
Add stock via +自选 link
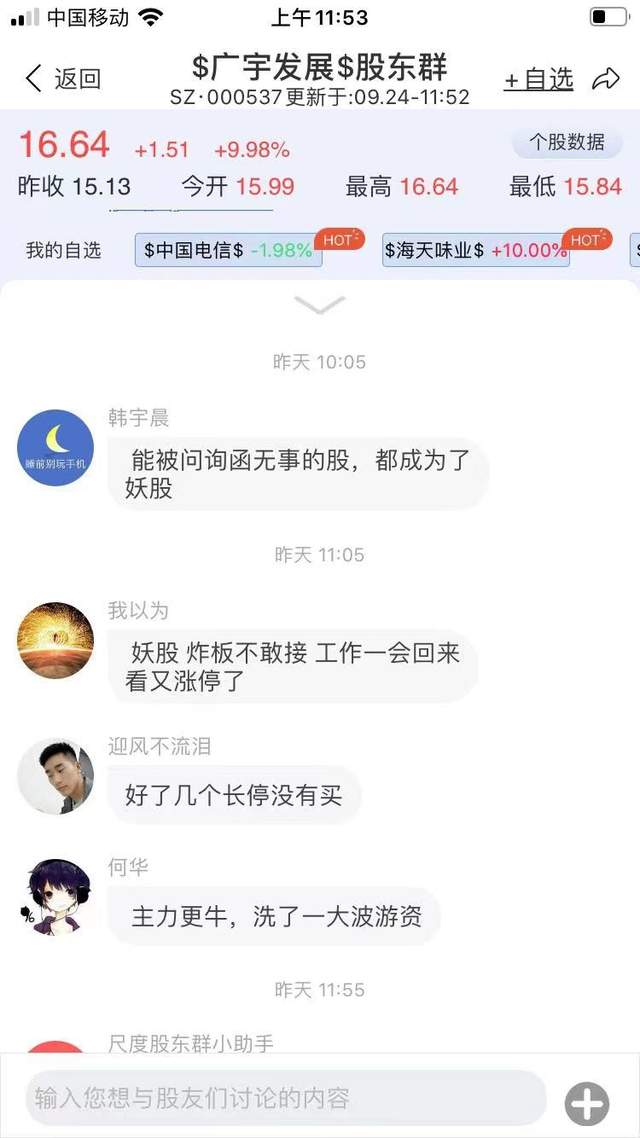pyautogui.click(x=538, y=79)
